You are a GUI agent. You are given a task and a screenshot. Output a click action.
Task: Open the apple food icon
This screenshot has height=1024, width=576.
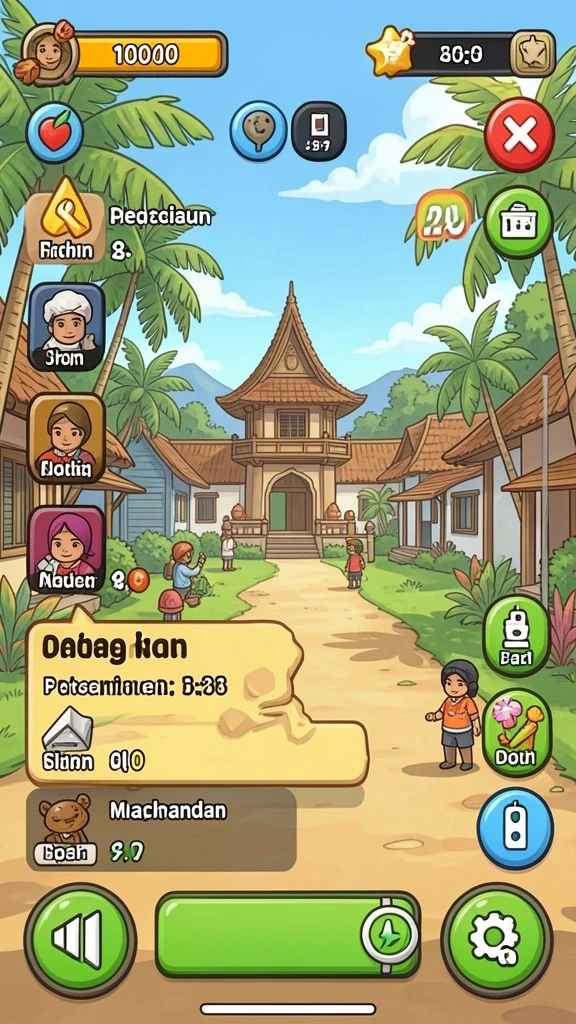55,133
